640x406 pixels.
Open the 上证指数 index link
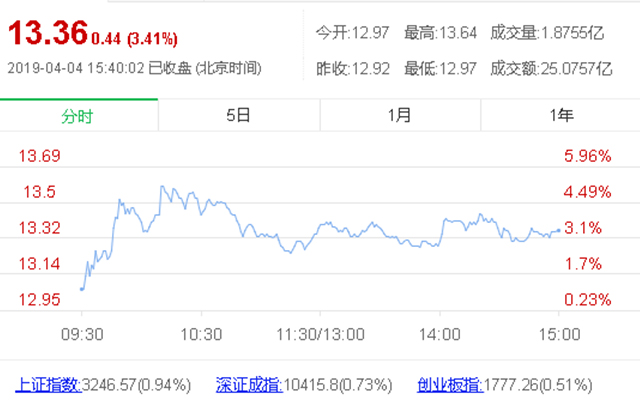point(46,384)
